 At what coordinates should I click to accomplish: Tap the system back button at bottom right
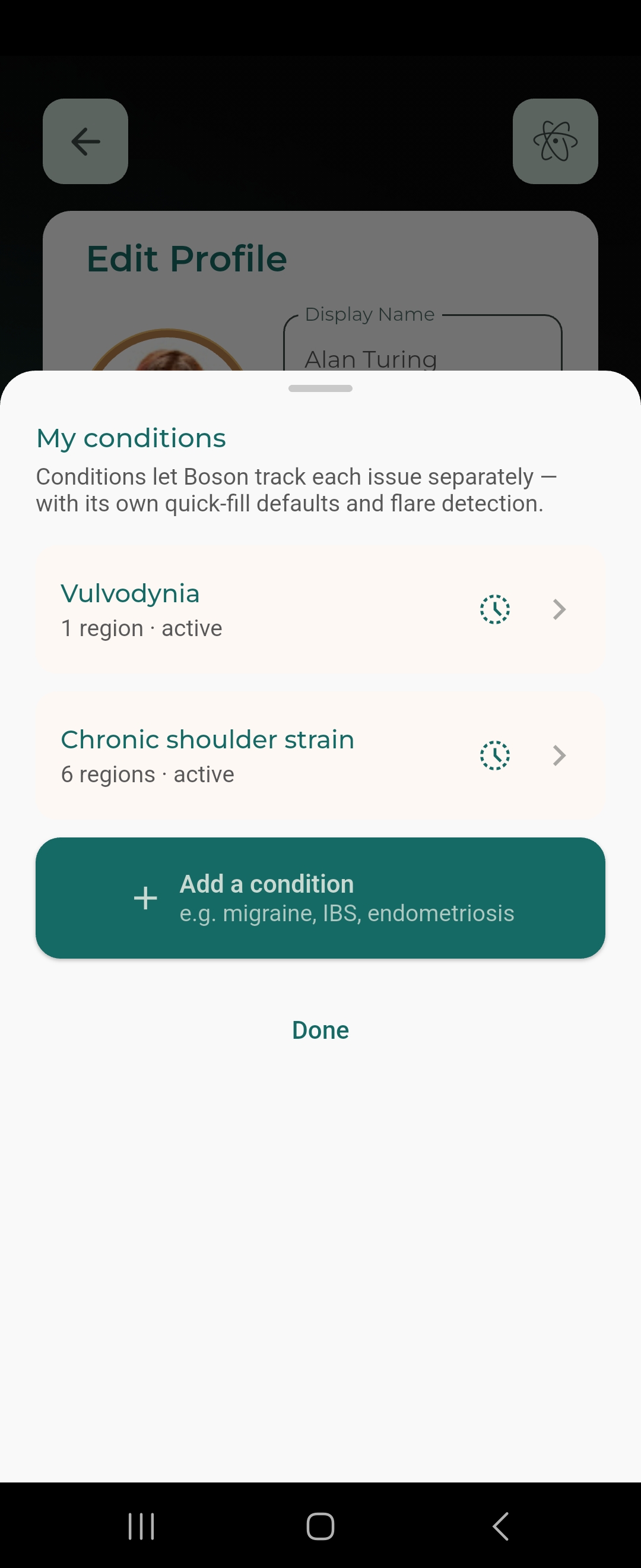(499, 1526)
